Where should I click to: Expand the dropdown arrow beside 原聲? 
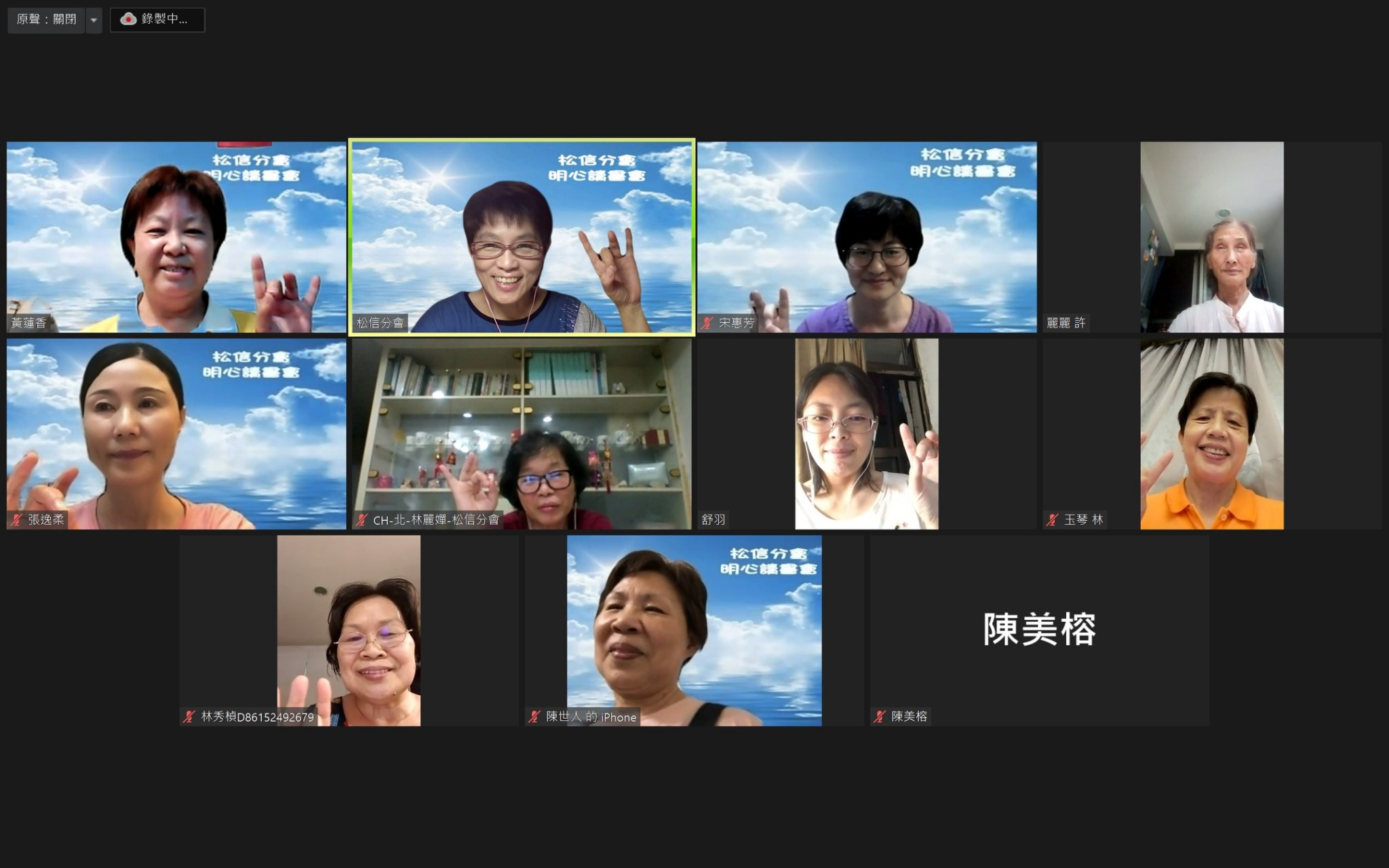pyautogui.click(x=94, y=20)
